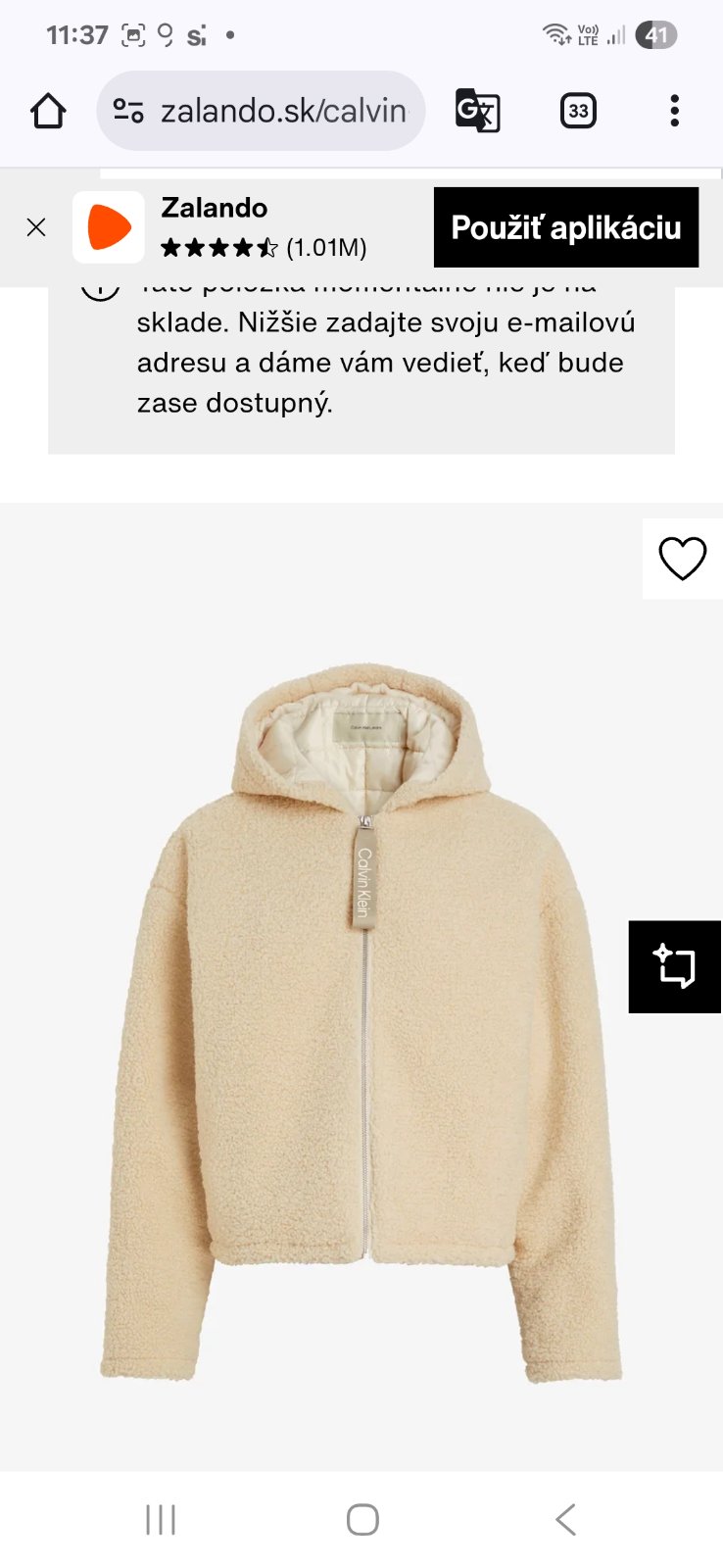Tap the Použiť aplikáciu button
723x1568 pixels.
point(565,227)
